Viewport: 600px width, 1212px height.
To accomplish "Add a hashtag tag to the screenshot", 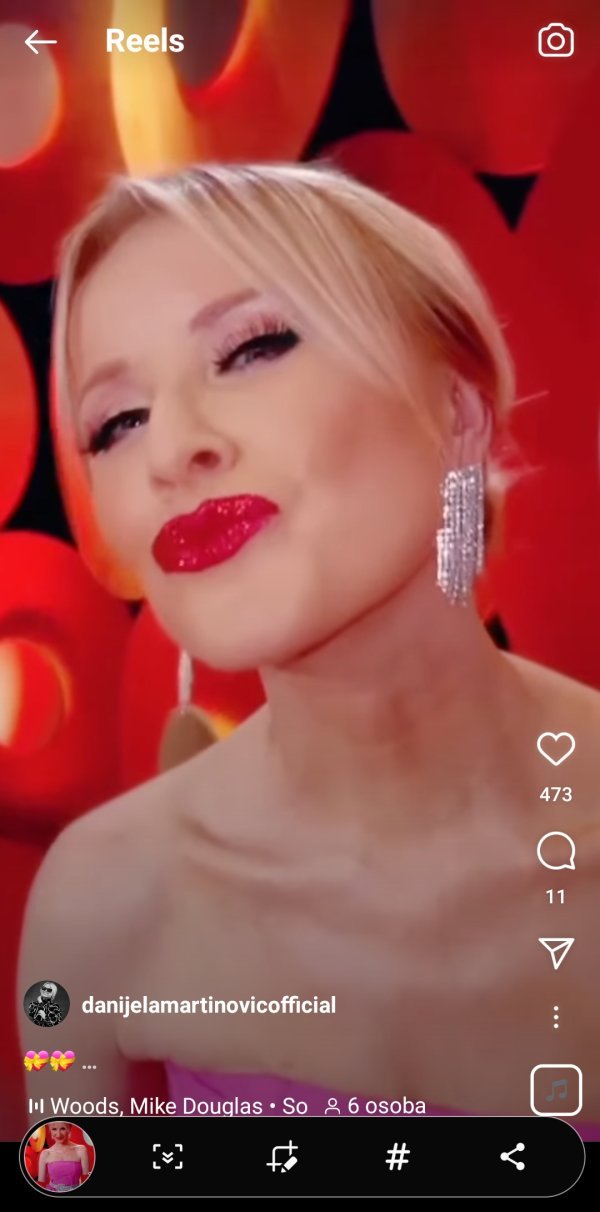I will coord(397,1157).
